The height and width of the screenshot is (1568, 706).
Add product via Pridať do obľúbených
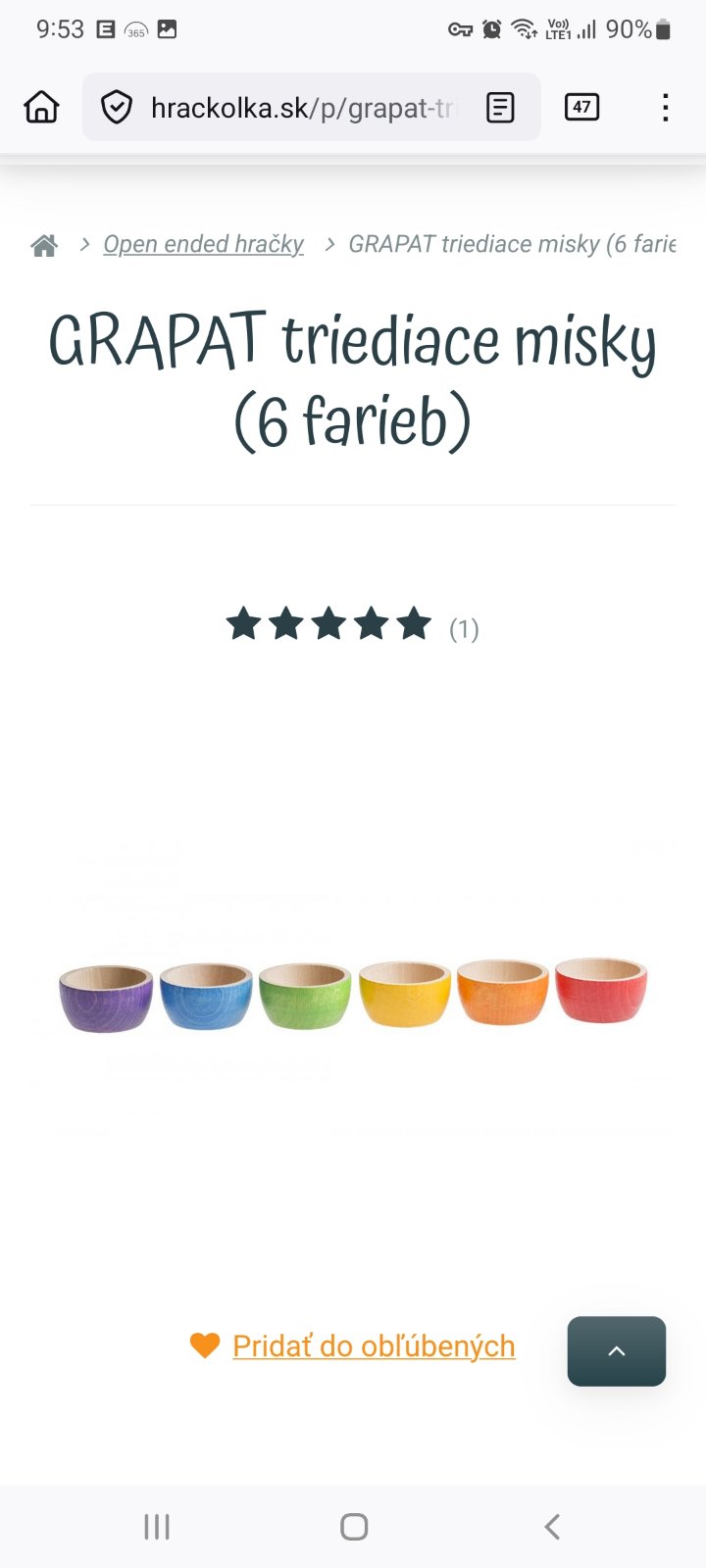point(373,1346)
